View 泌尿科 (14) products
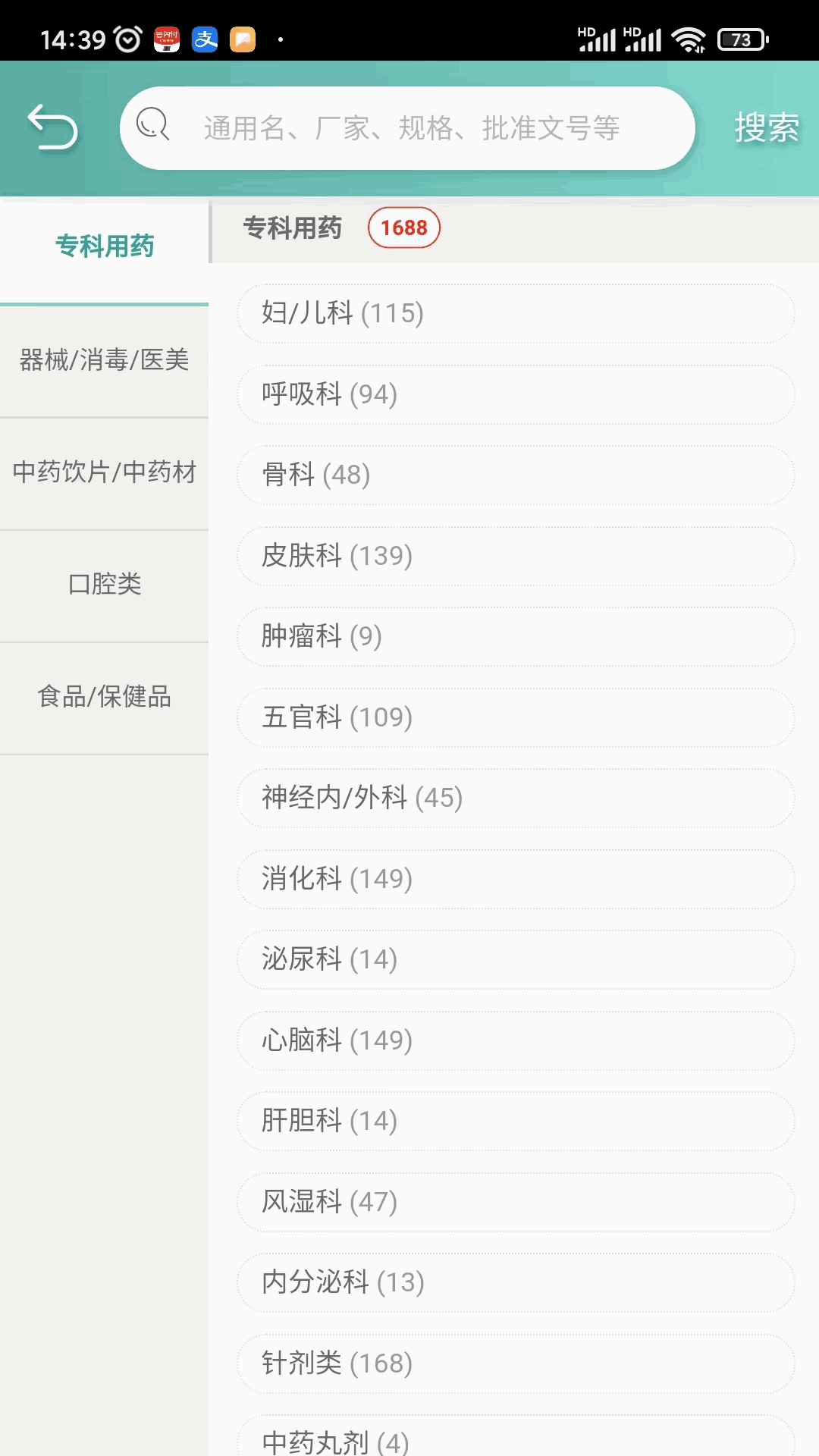Screen dimensions: 819x1456 tap(516, 959)
